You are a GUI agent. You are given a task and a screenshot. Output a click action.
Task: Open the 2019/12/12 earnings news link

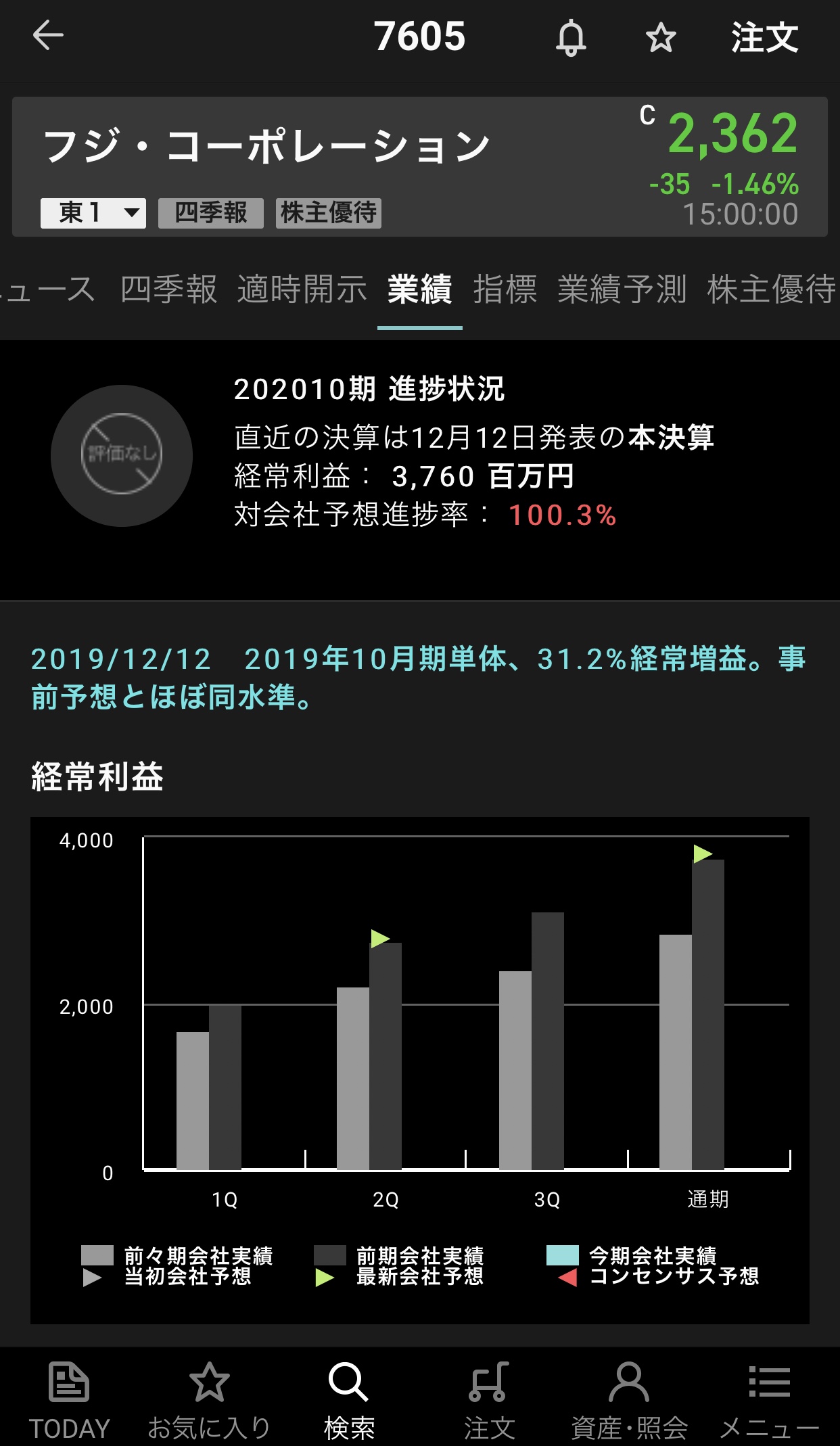418,678
